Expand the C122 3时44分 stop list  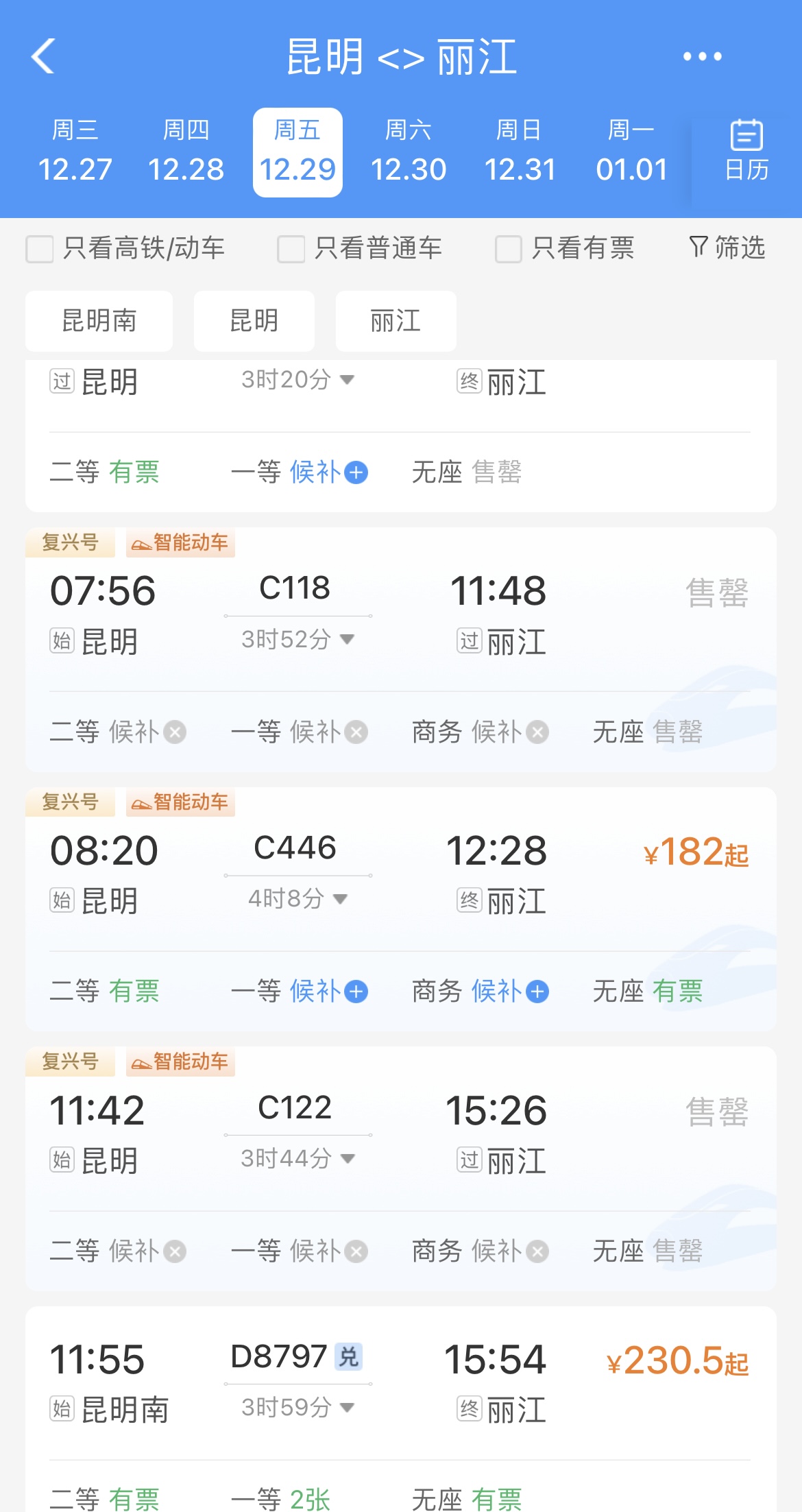297,1159
